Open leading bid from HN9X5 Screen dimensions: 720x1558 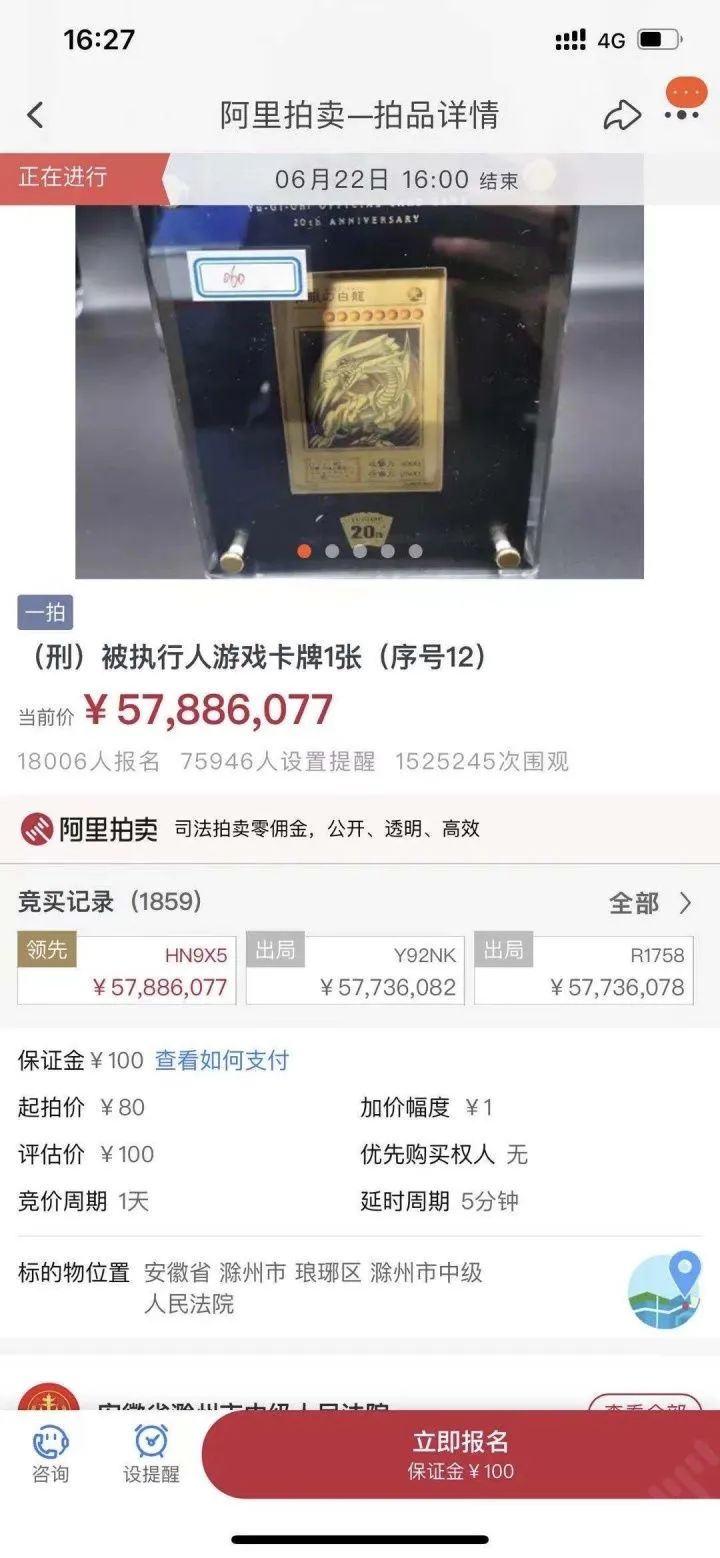pyautogui.click(x=127, y=970)
